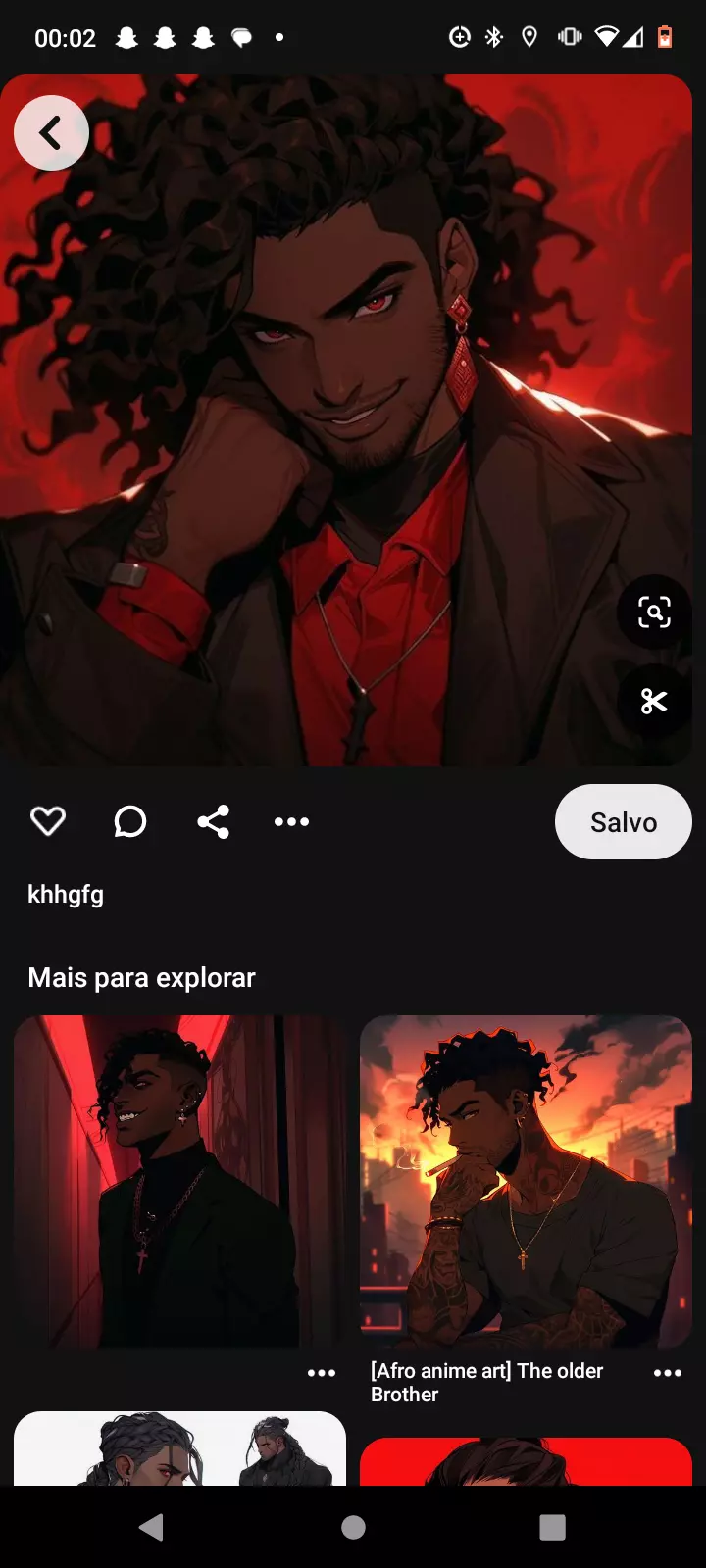This screenshot has height=1568, width=706.
Task: Open the pin with white background characters
Action: point(179,1448)
